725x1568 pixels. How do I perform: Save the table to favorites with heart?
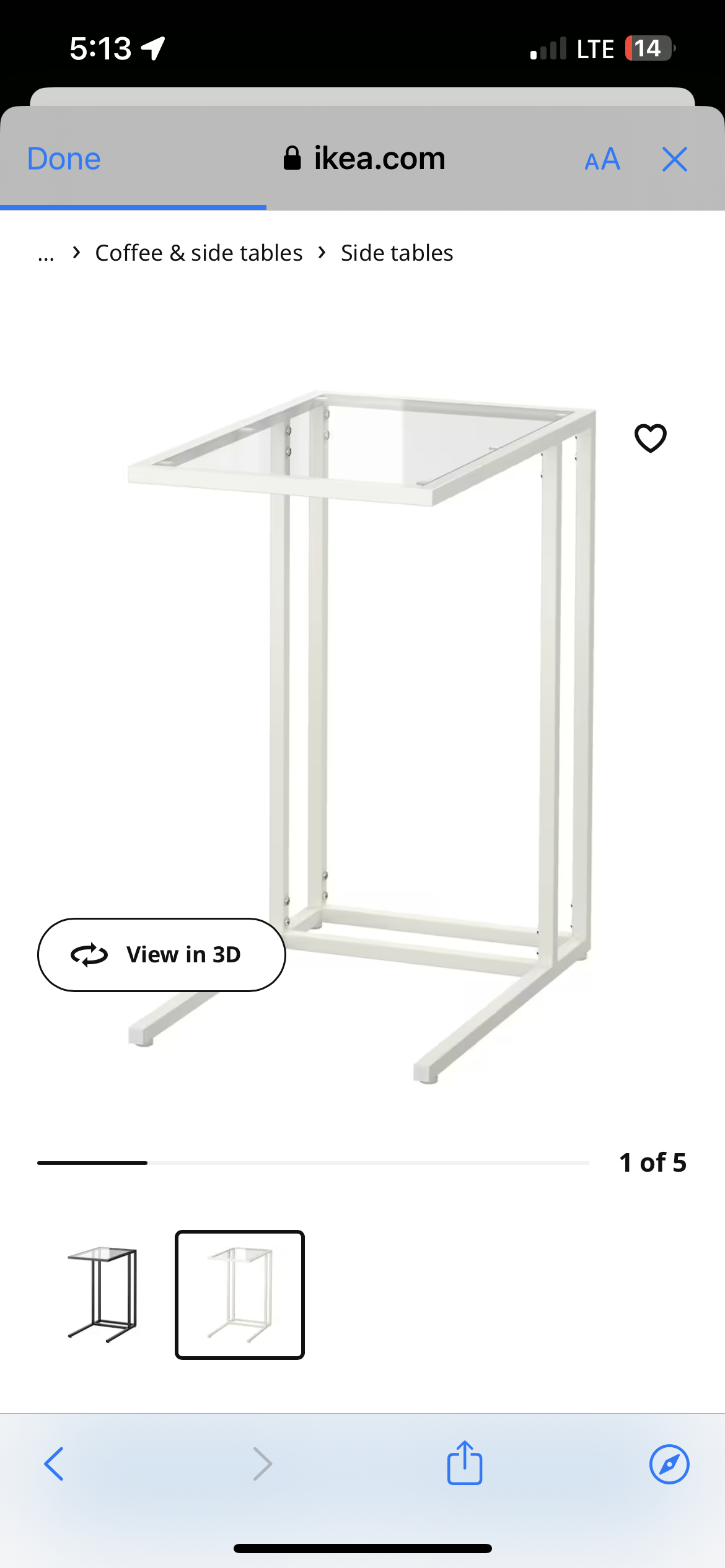point(650,438)
